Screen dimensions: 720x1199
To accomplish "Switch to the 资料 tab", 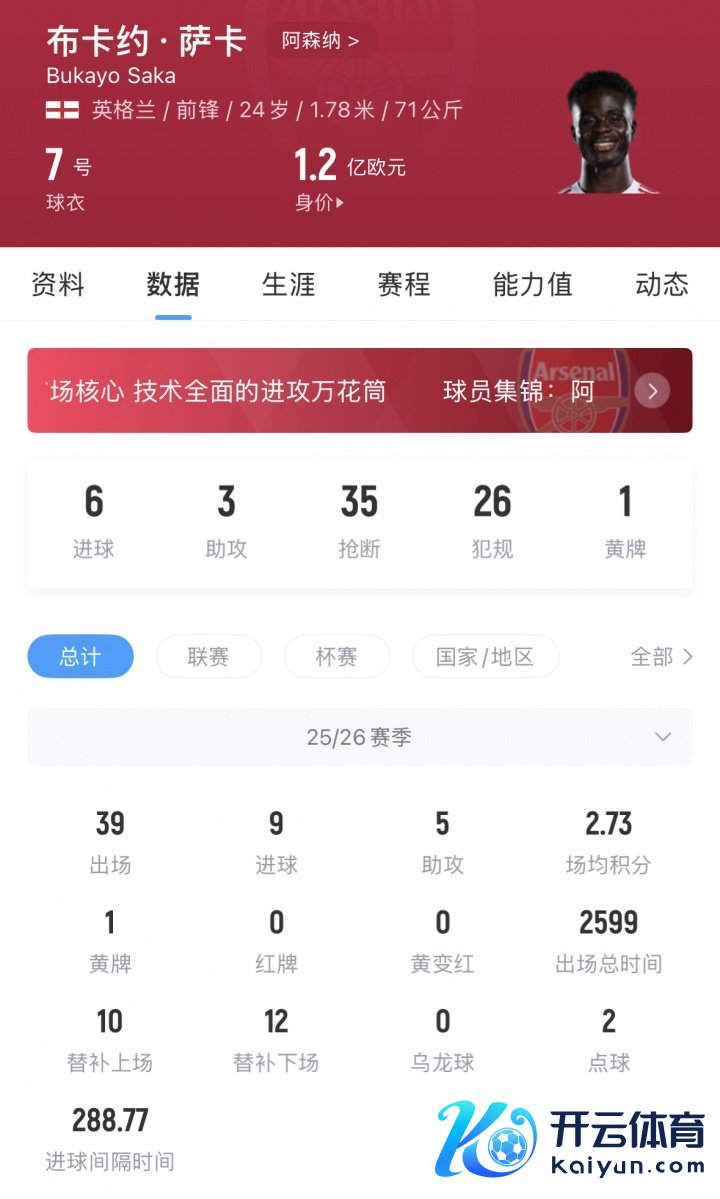I will tap(58, 284).
